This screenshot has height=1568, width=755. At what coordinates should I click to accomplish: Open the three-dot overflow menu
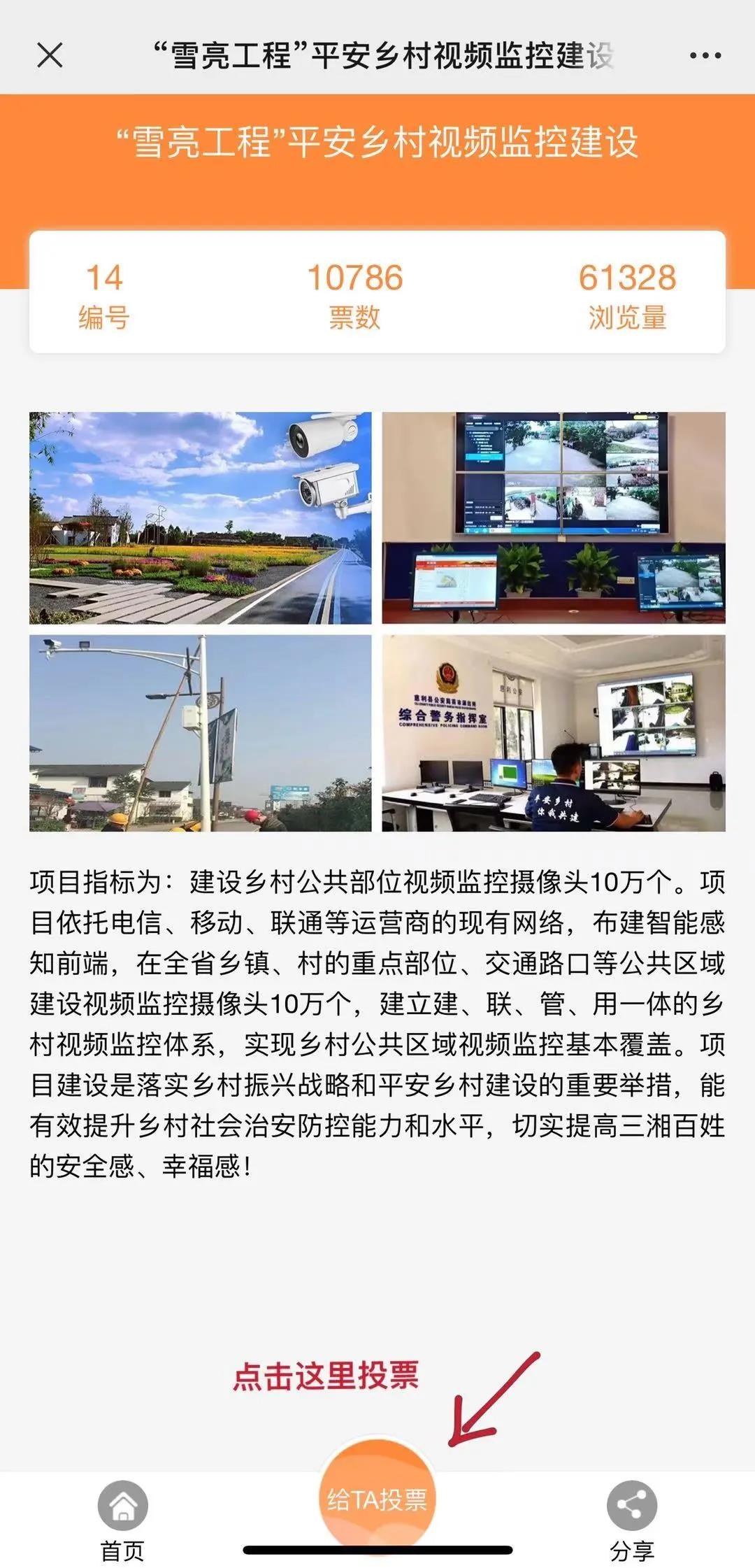coord(705,55)
